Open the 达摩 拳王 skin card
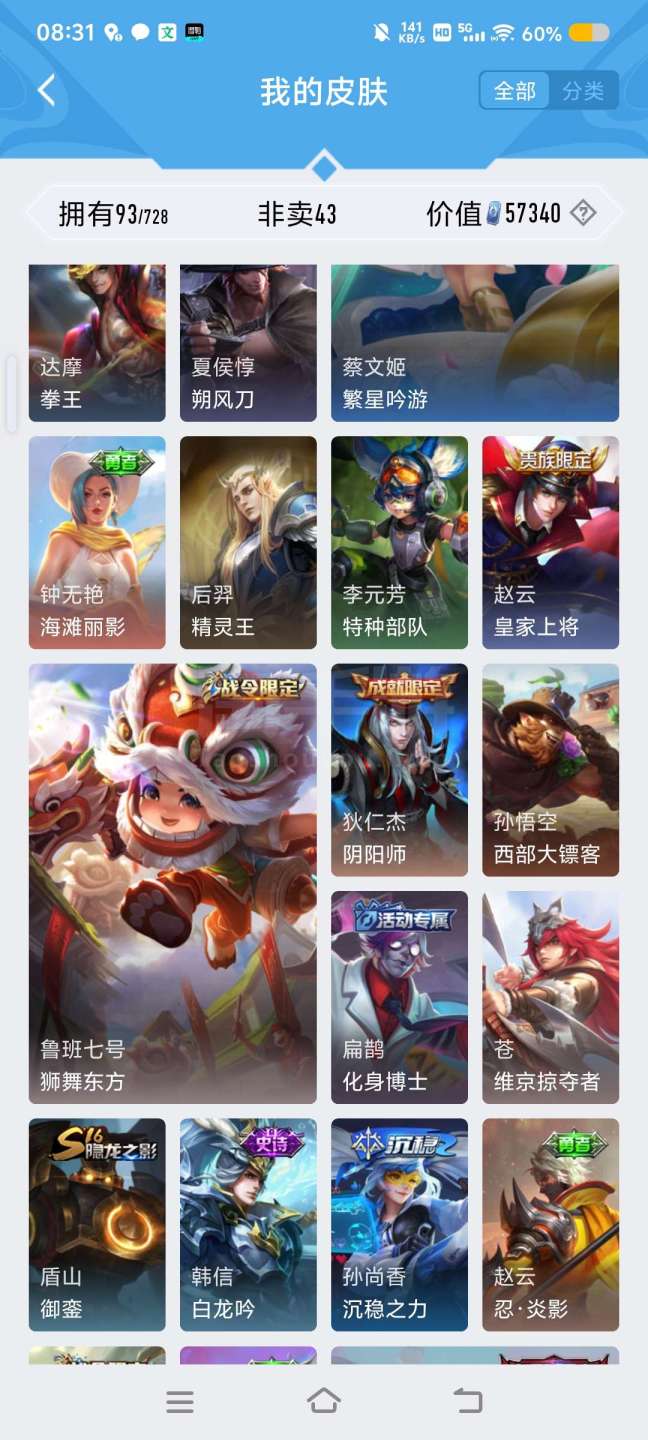The height and width of the screenshot is (1440, 648). point(97,345)
